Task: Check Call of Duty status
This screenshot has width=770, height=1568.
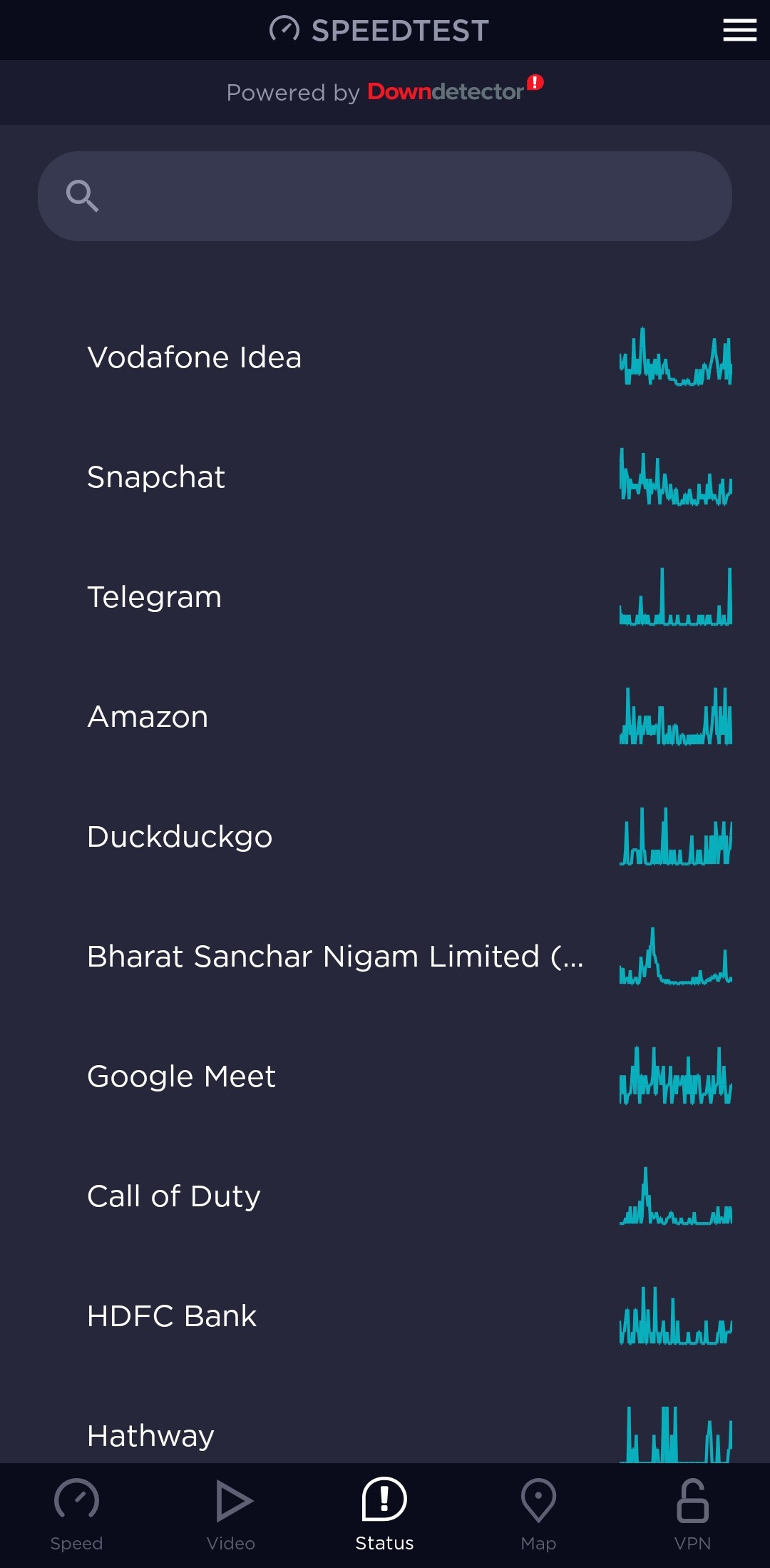Action: [385, 1196]
